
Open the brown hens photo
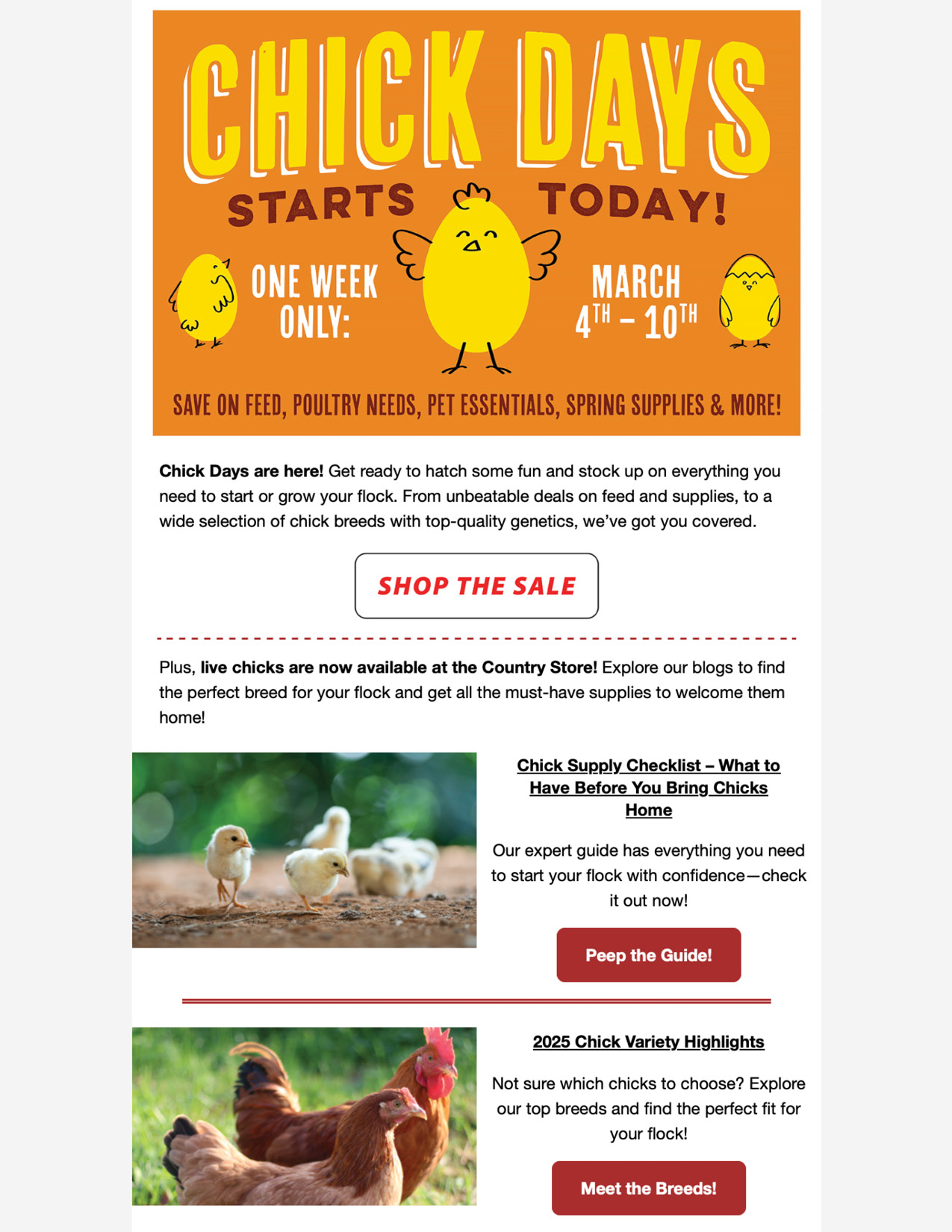(304, 1116)
